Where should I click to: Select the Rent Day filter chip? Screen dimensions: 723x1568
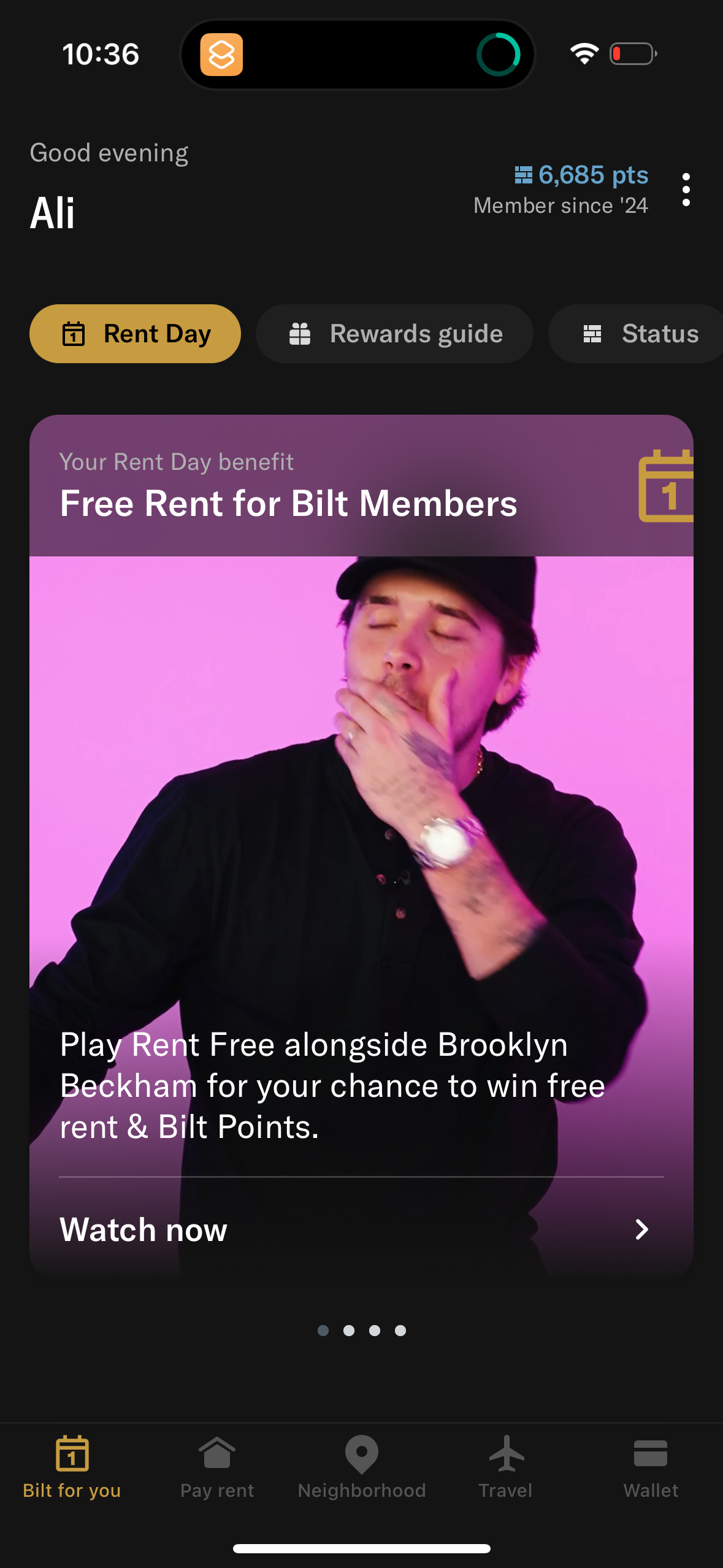(135, 333)
